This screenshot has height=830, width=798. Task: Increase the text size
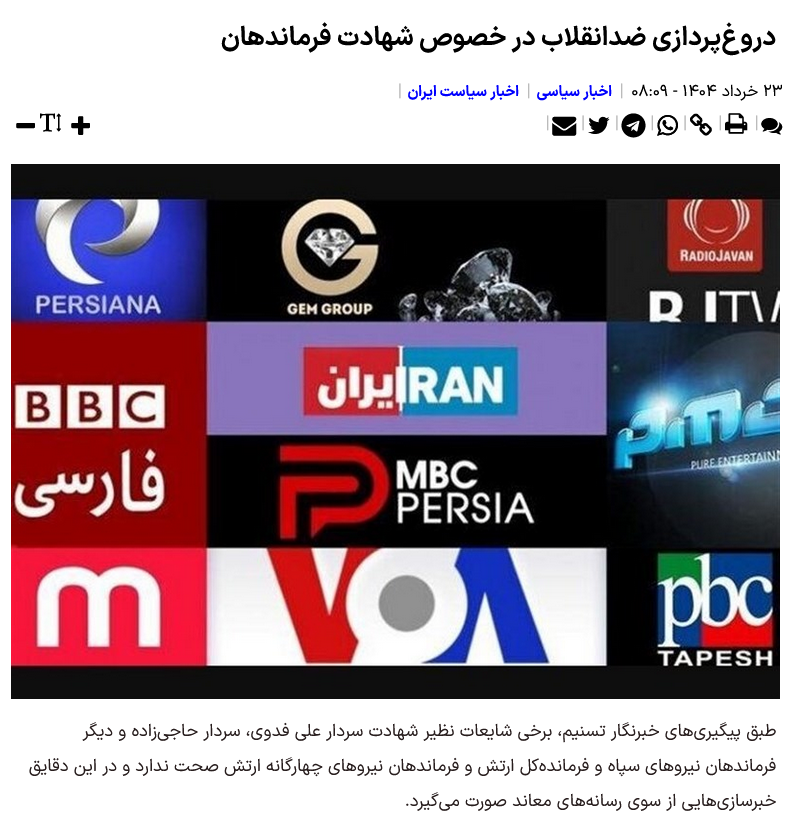[81, 125]
